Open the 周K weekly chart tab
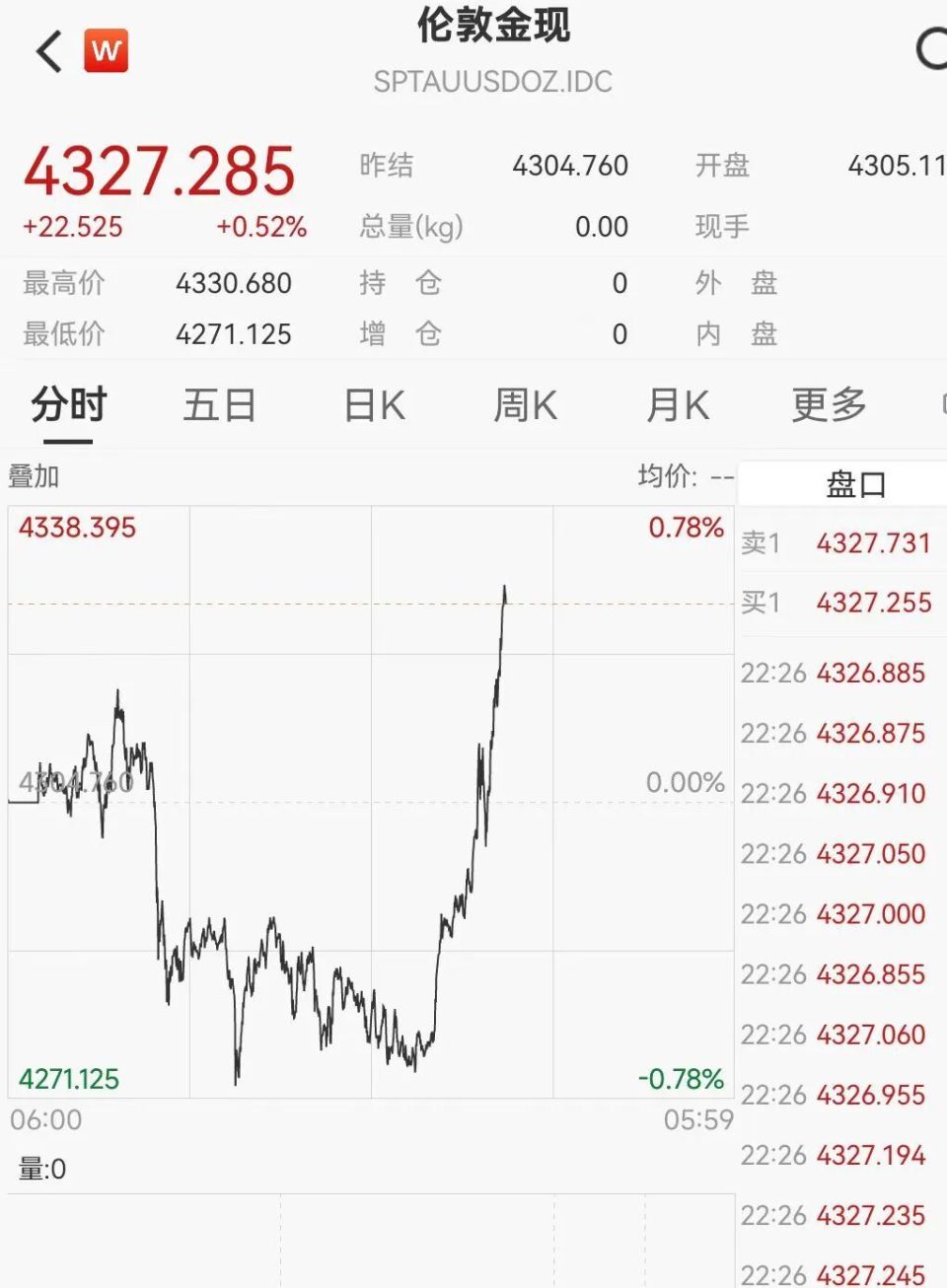947x1288 pixels. pos(525,404)
